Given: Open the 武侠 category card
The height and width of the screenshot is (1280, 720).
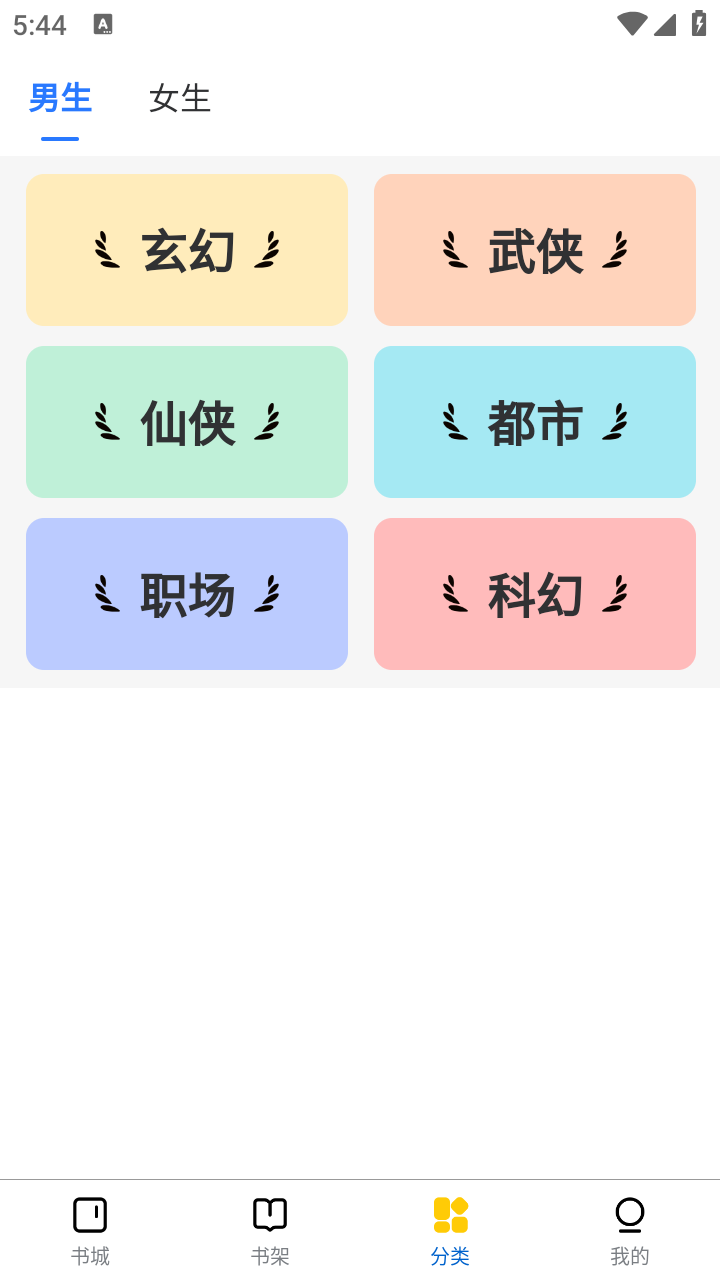Looking at the screenshot, I should click(x=534, y=249).
